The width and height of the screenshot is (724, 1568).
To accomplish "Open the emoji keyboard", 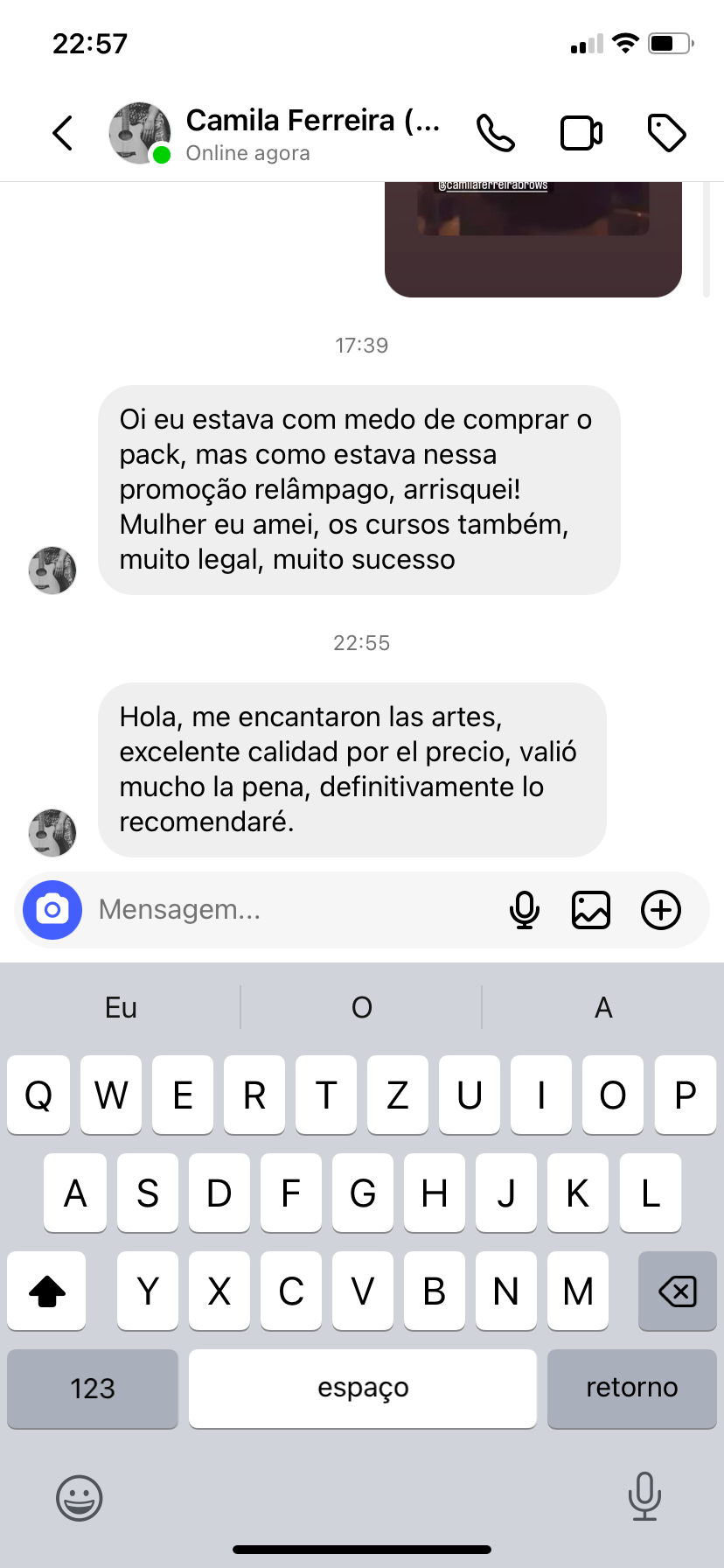I will coord(80,1498).
